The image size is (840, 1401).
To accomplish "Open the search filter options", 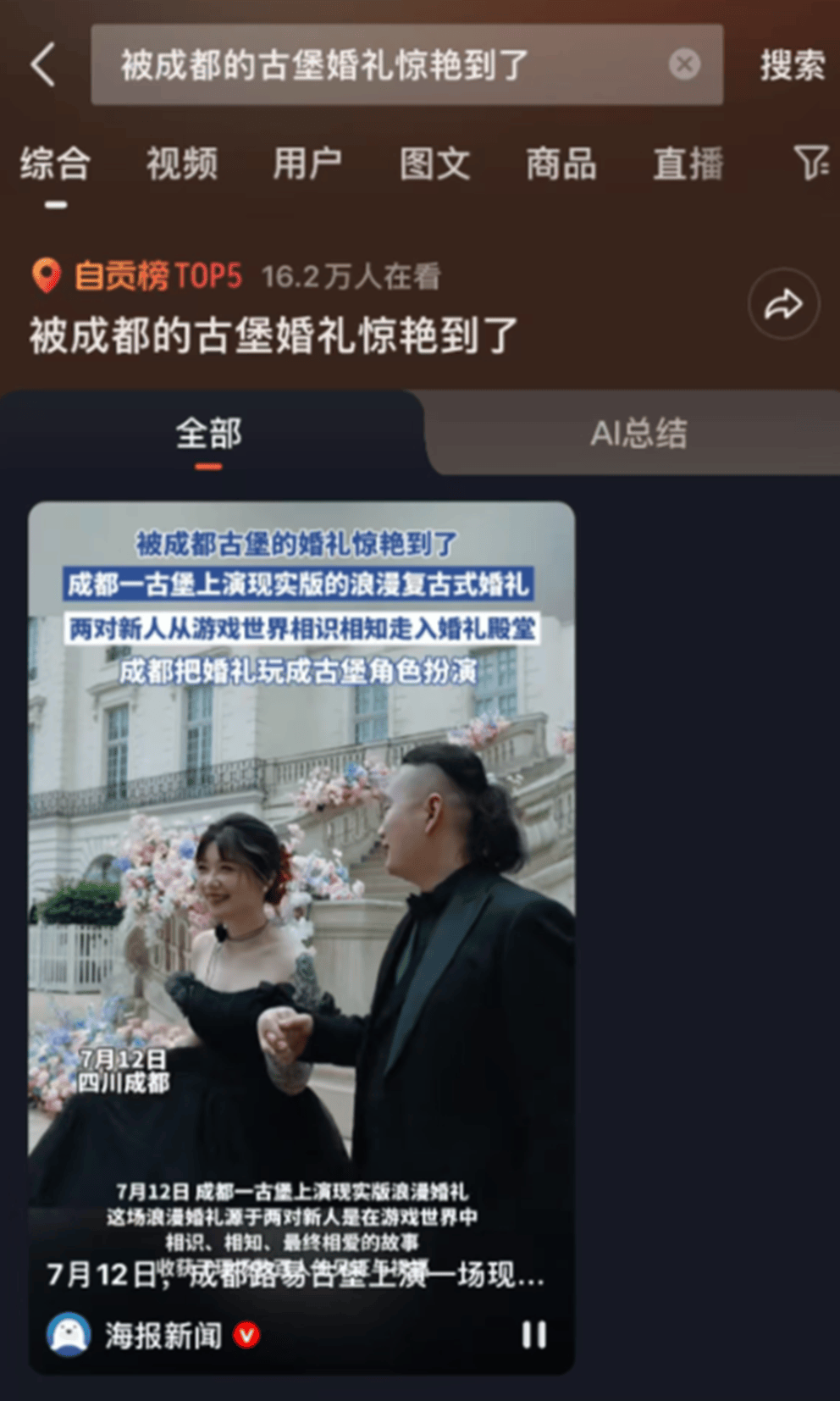I will click(x=810, y=163).
